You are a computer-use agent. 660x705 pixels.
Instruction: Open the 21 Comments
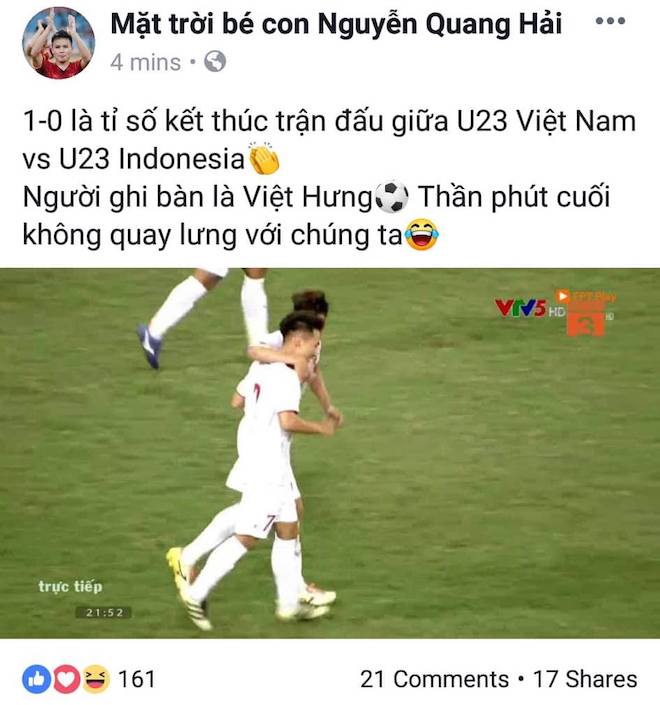(x=434, y=679)
